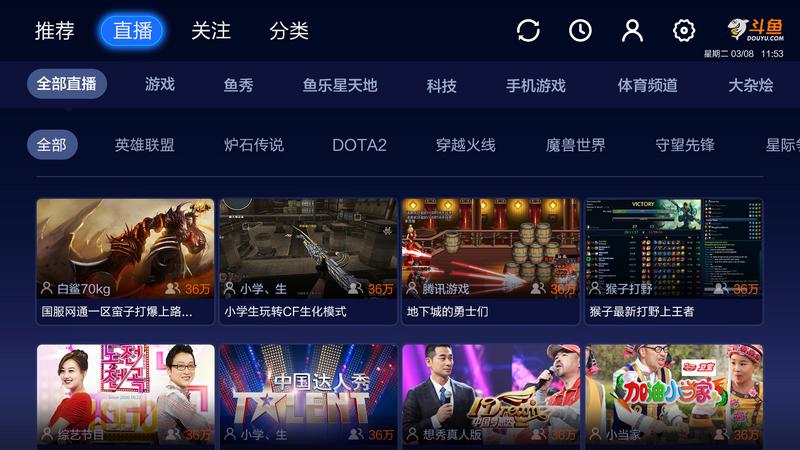Switch to the 分类 tab
This screenshot has height=450, width=800.
(289, 31)
